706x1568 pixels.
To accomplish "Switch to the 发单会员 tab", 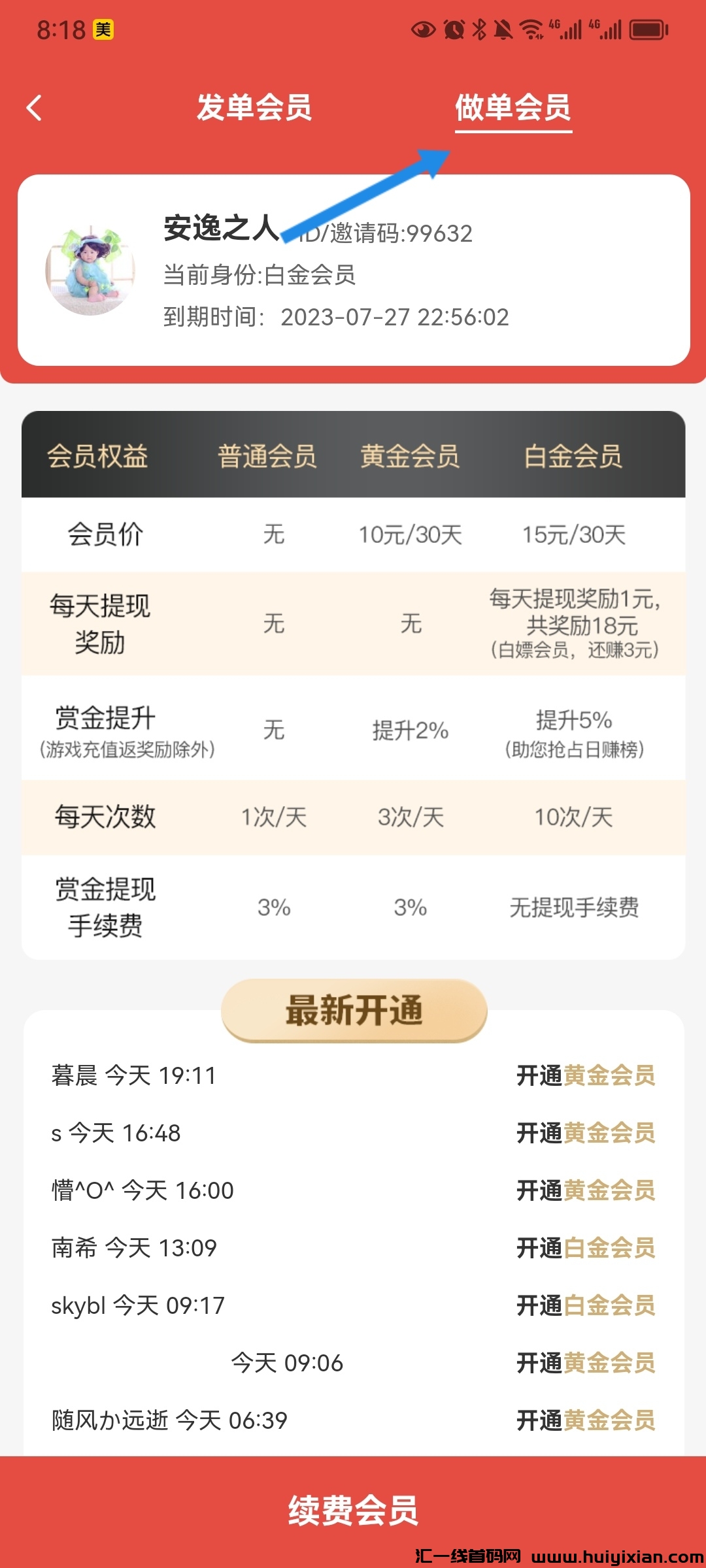I will click(x=254, y=107).
